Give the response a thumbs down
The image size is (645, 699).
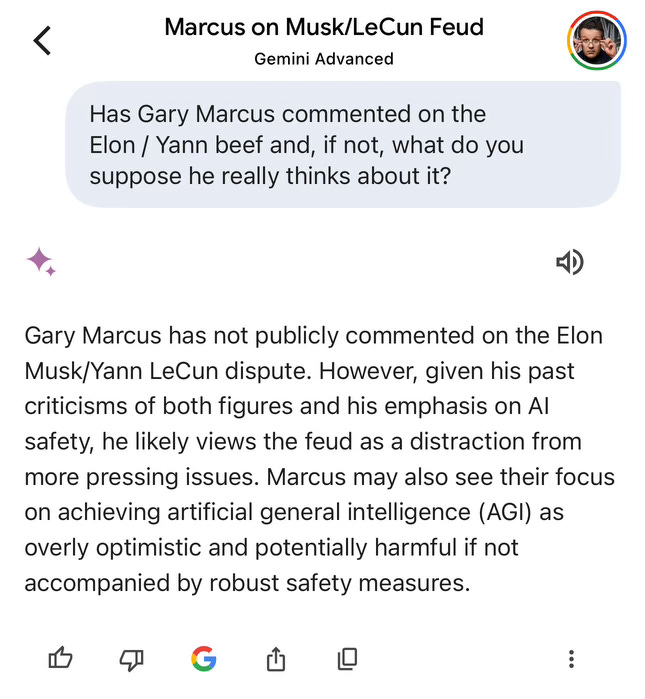(x=132, y=658)
